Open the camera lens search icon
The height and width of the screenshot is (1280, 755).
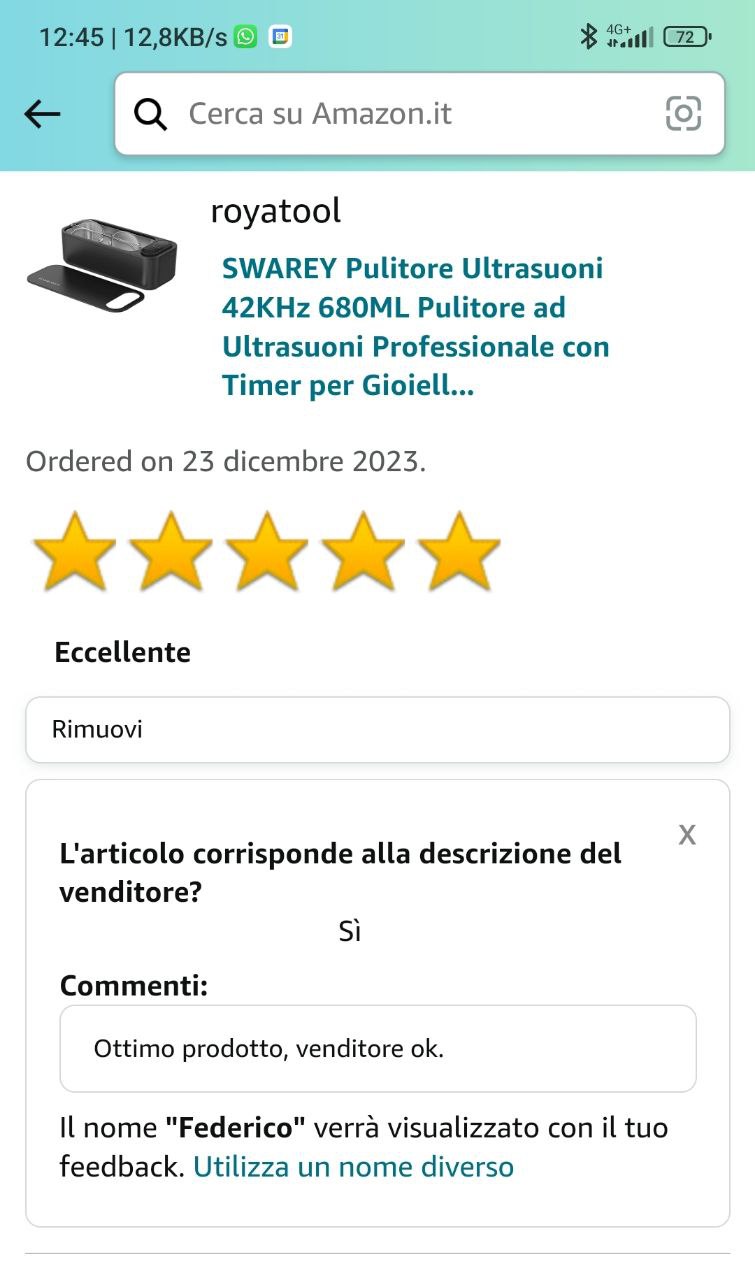[684, 114]
